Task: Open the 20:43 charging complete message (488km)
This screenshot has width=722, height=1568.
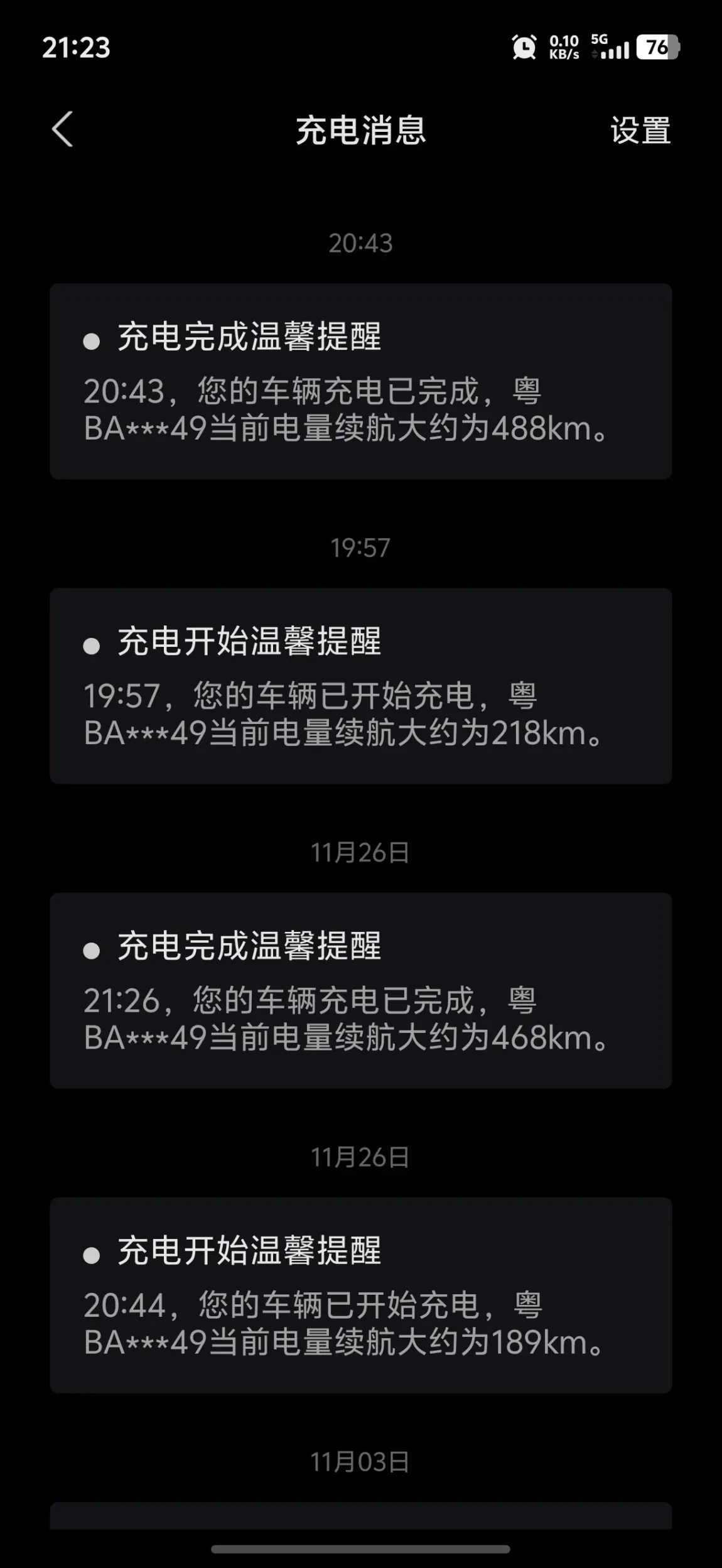Action: [x=360, y=381]
